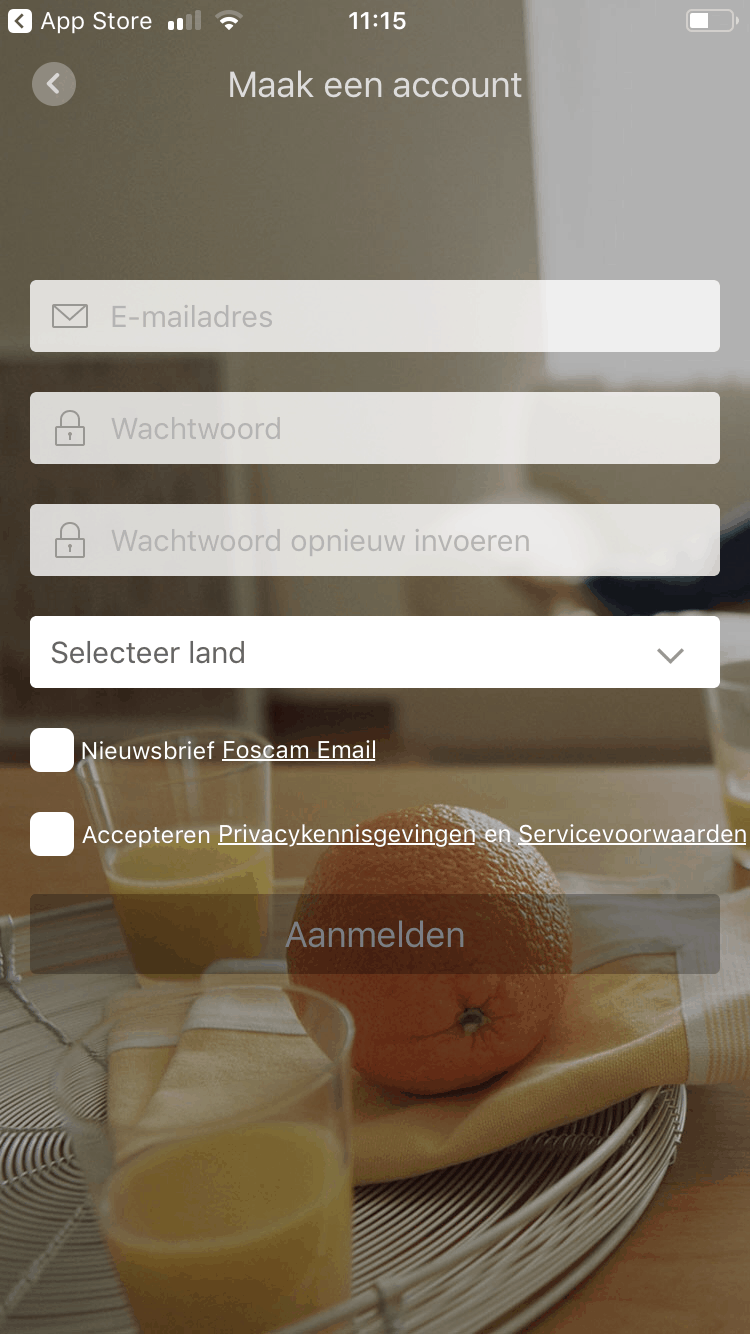Tap the E-mailadres field
750x1334 pixels.
coord(375,316)
